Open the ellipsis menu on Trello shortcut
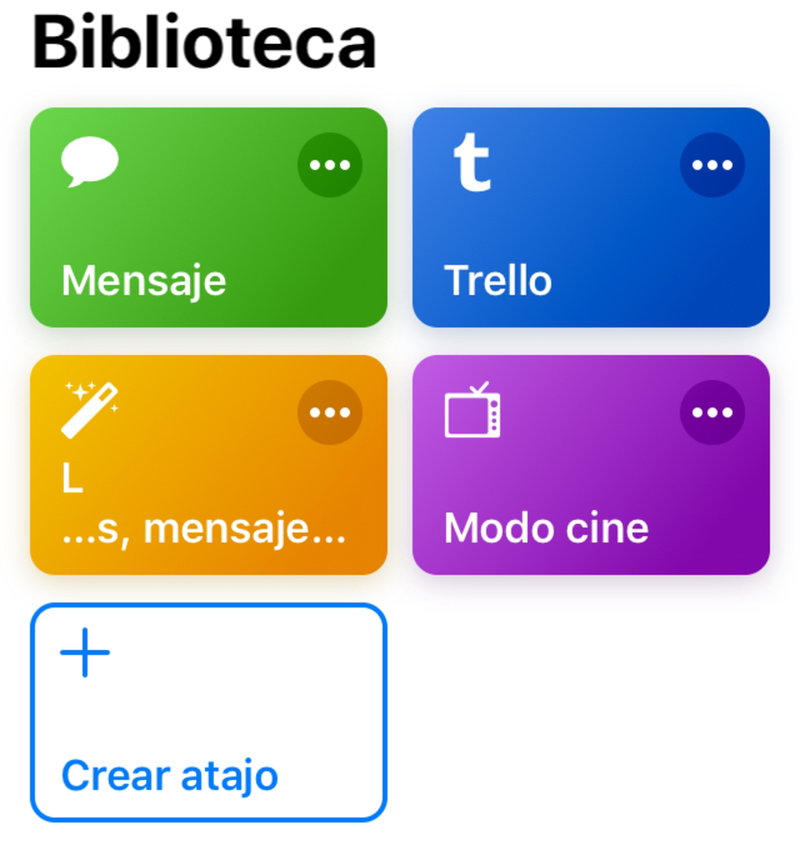 (x=714, y=164)
